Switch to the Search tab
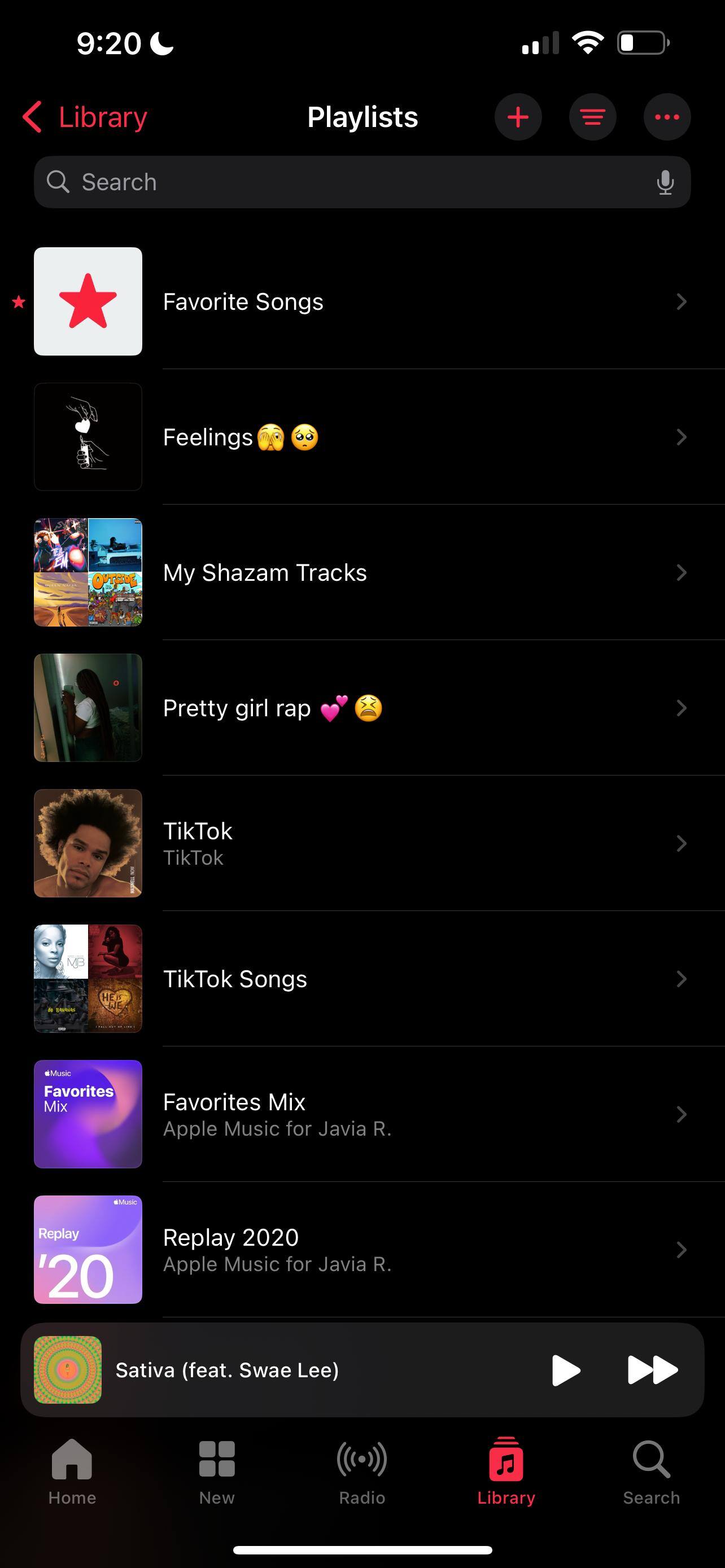The height and width of the screenshot is (1568, 725). coord(652,1470)
